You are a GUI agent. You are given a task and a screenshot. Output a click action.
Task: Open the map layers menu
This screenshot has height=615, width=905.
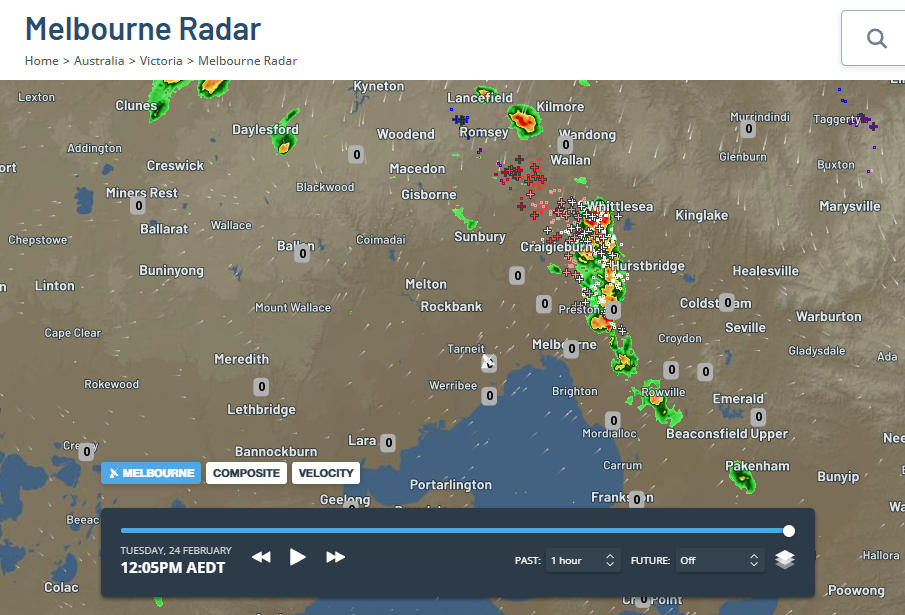(785, 560)
